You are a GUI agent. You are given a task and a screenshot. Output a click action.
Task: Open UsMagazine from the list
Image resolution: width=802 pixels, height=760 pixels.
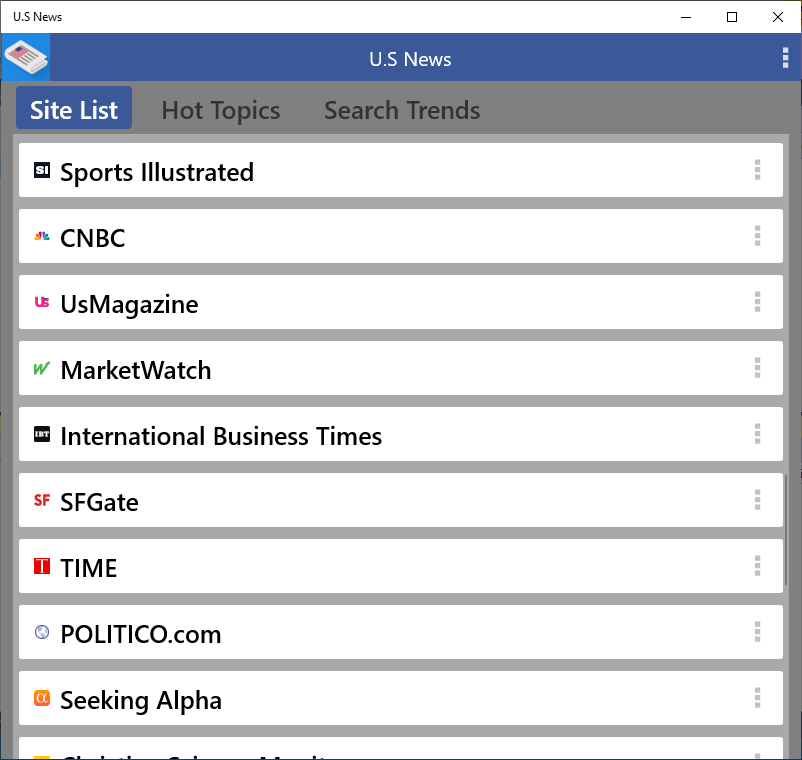(129, 304)
